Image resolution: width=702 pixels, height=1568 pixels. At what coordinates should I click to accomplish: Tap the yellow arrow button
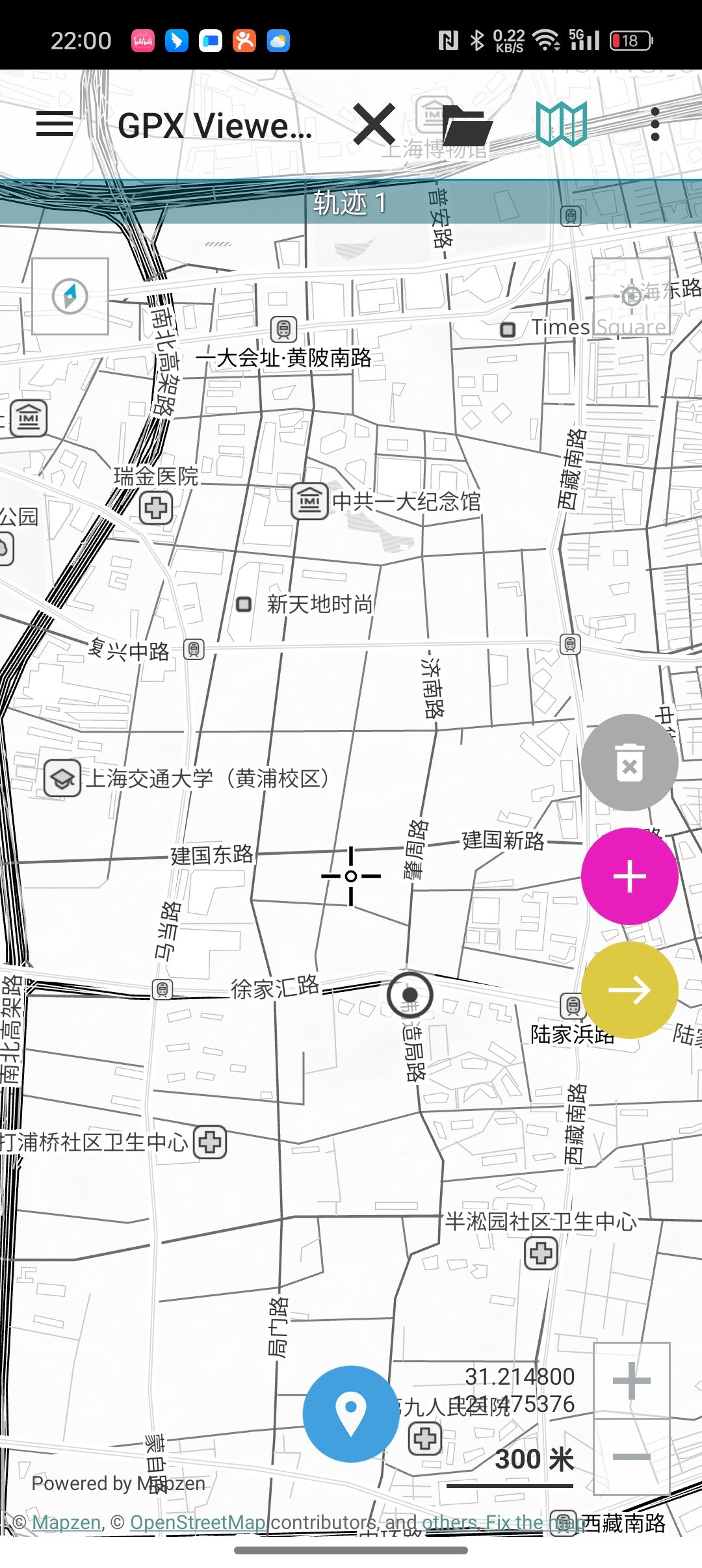(x=629, y=989)
